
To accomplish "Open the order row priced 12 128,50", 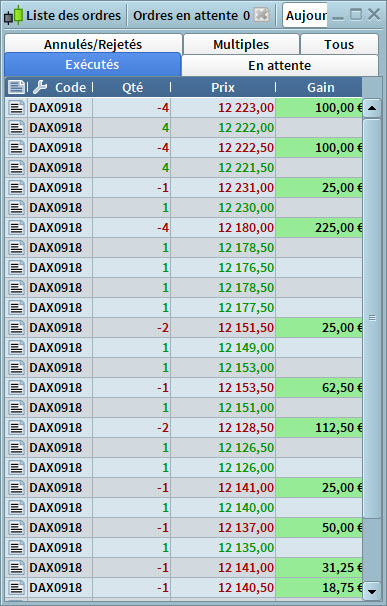I will tap(184, 427).
